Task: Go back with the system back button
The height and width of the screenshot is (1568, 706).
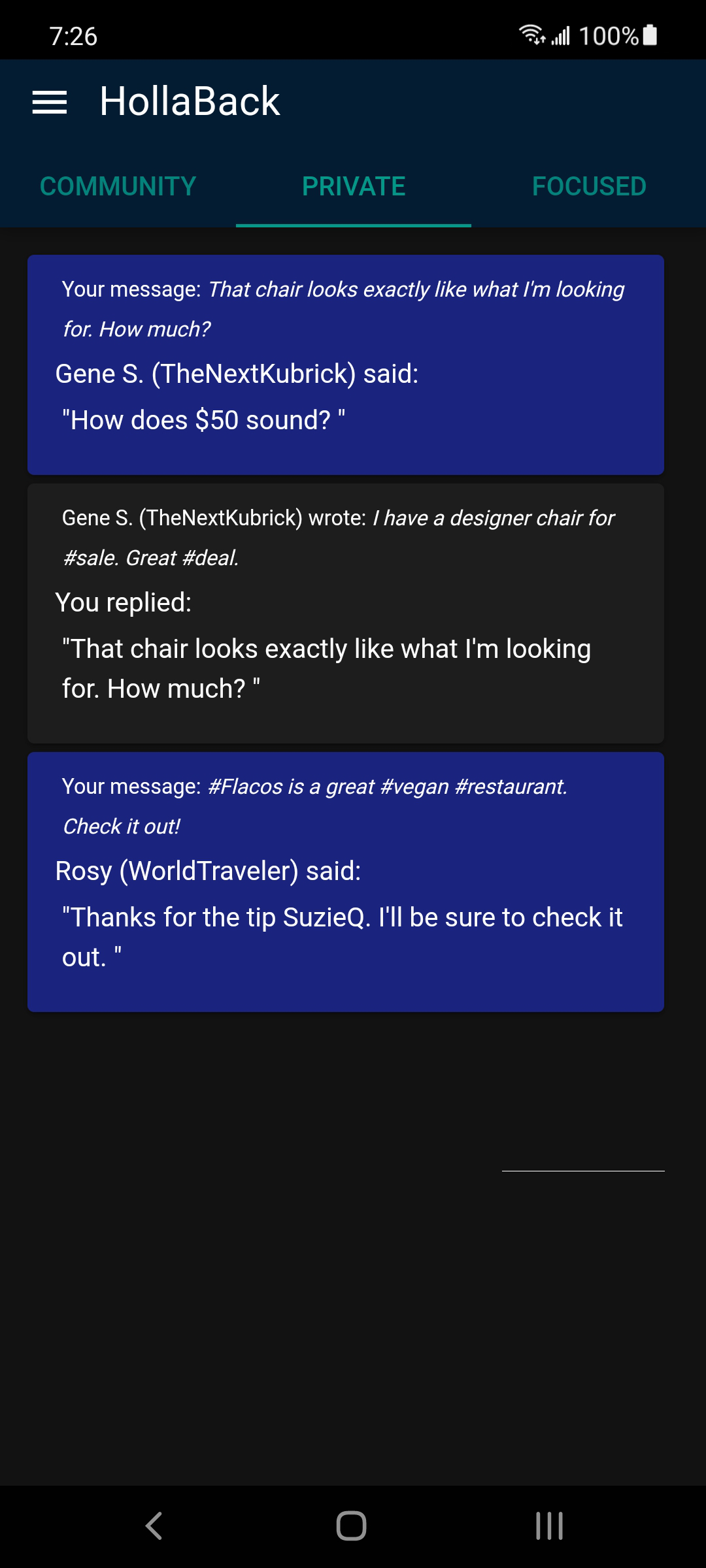Action: (154, 1526)
